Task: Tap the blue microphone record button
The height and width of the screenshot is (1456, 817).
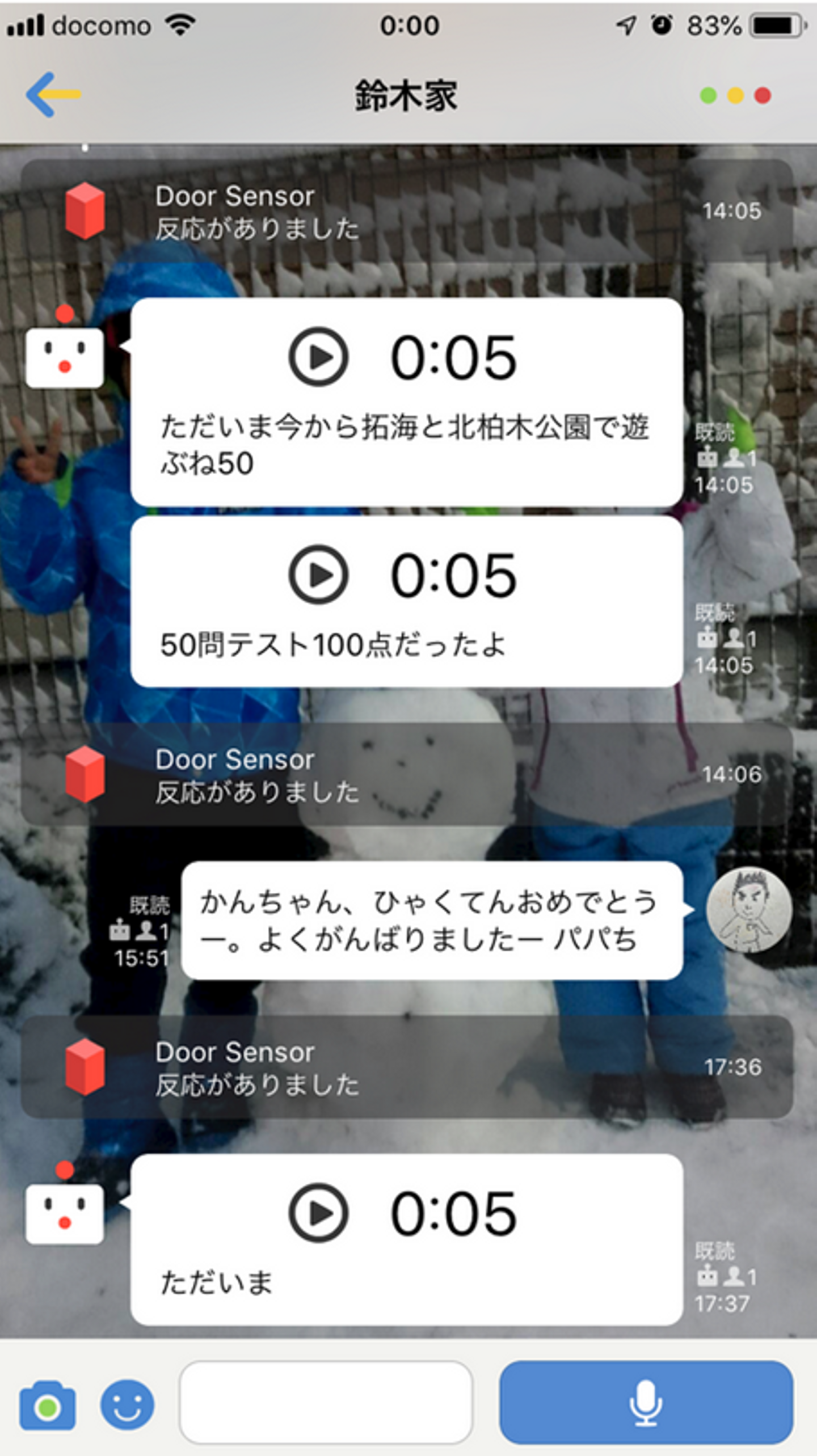Action: click(646, 1402)
